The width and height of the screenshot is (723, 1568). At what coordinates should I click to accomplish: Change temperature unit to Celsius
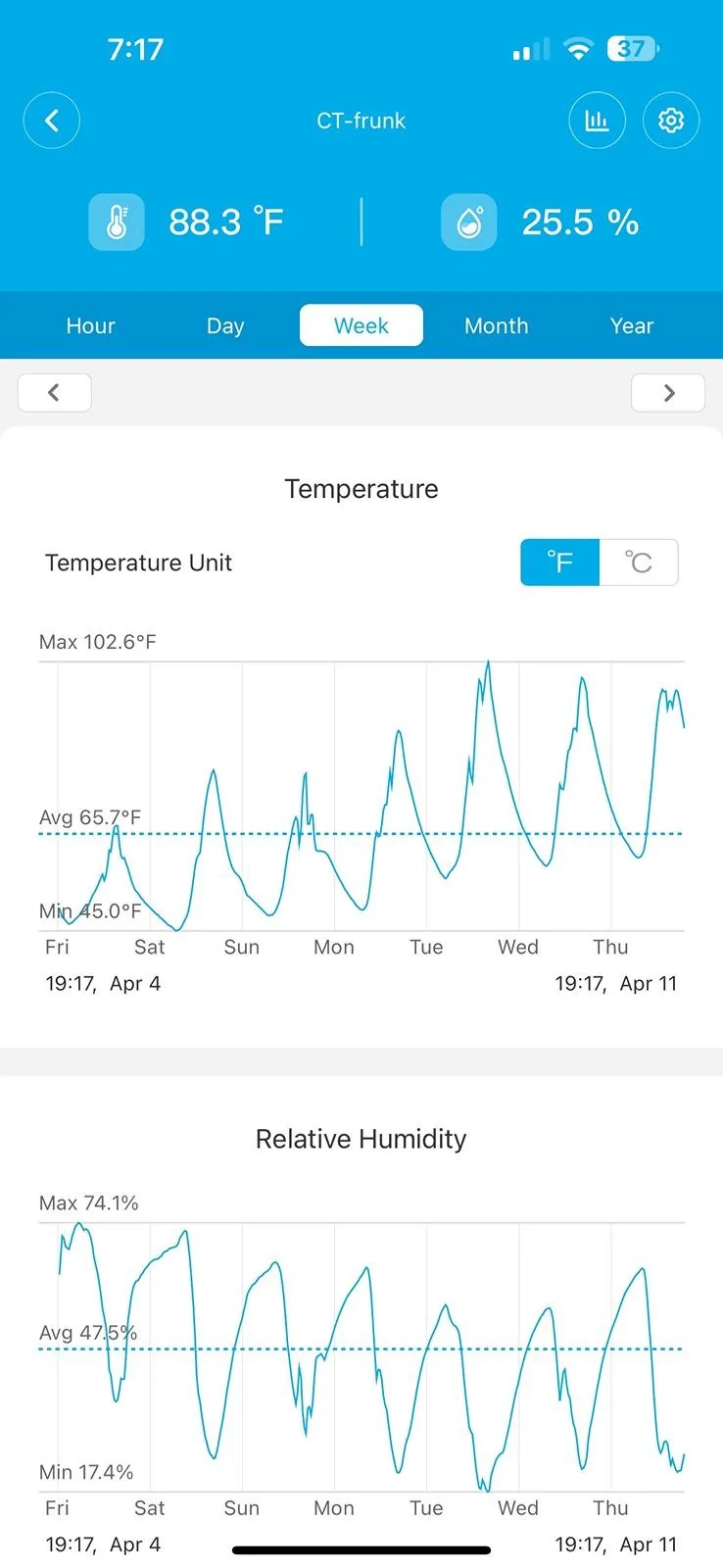(x=639, y=563)
